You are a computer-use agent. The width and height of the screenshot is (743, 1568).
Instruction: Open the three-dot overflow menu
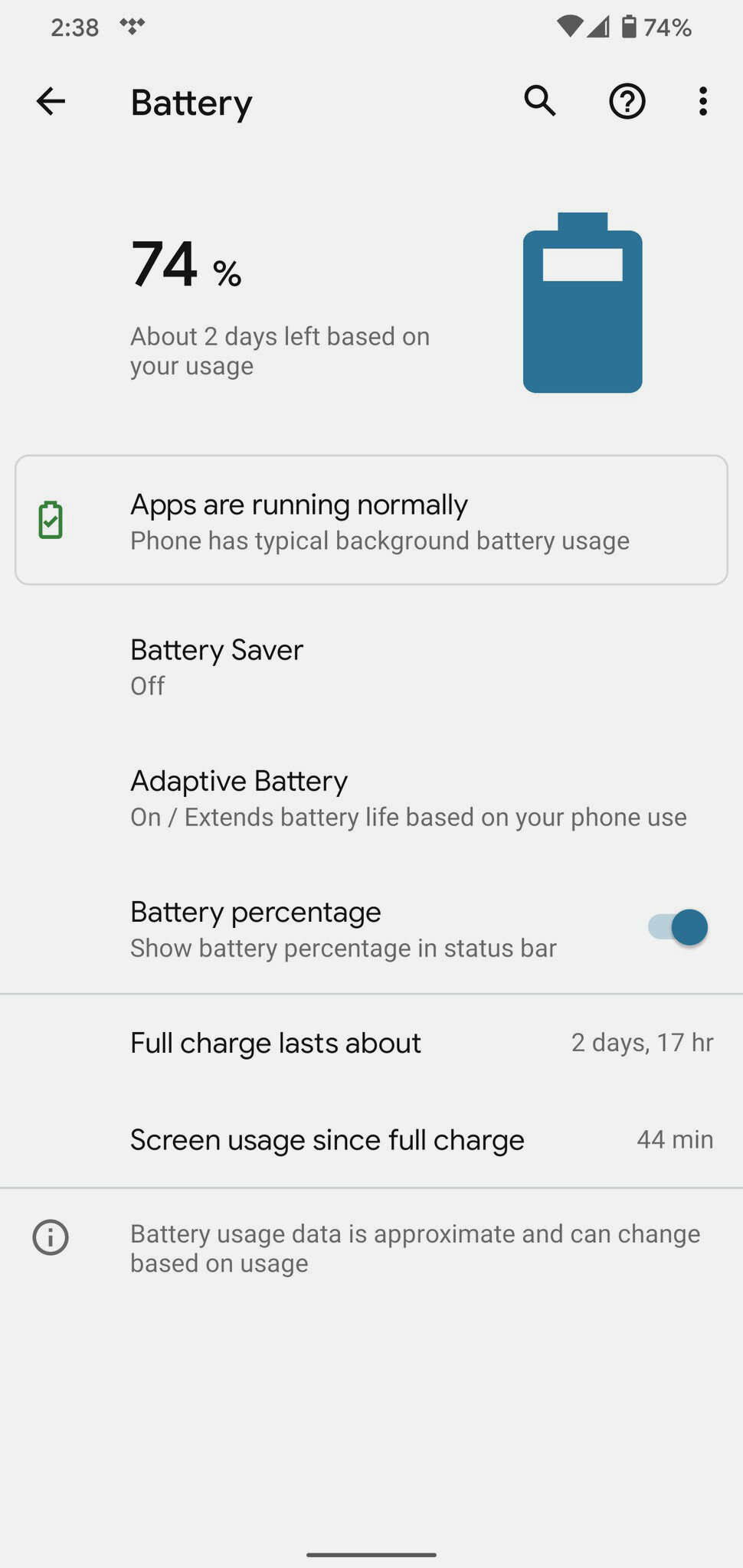[703, 101]
